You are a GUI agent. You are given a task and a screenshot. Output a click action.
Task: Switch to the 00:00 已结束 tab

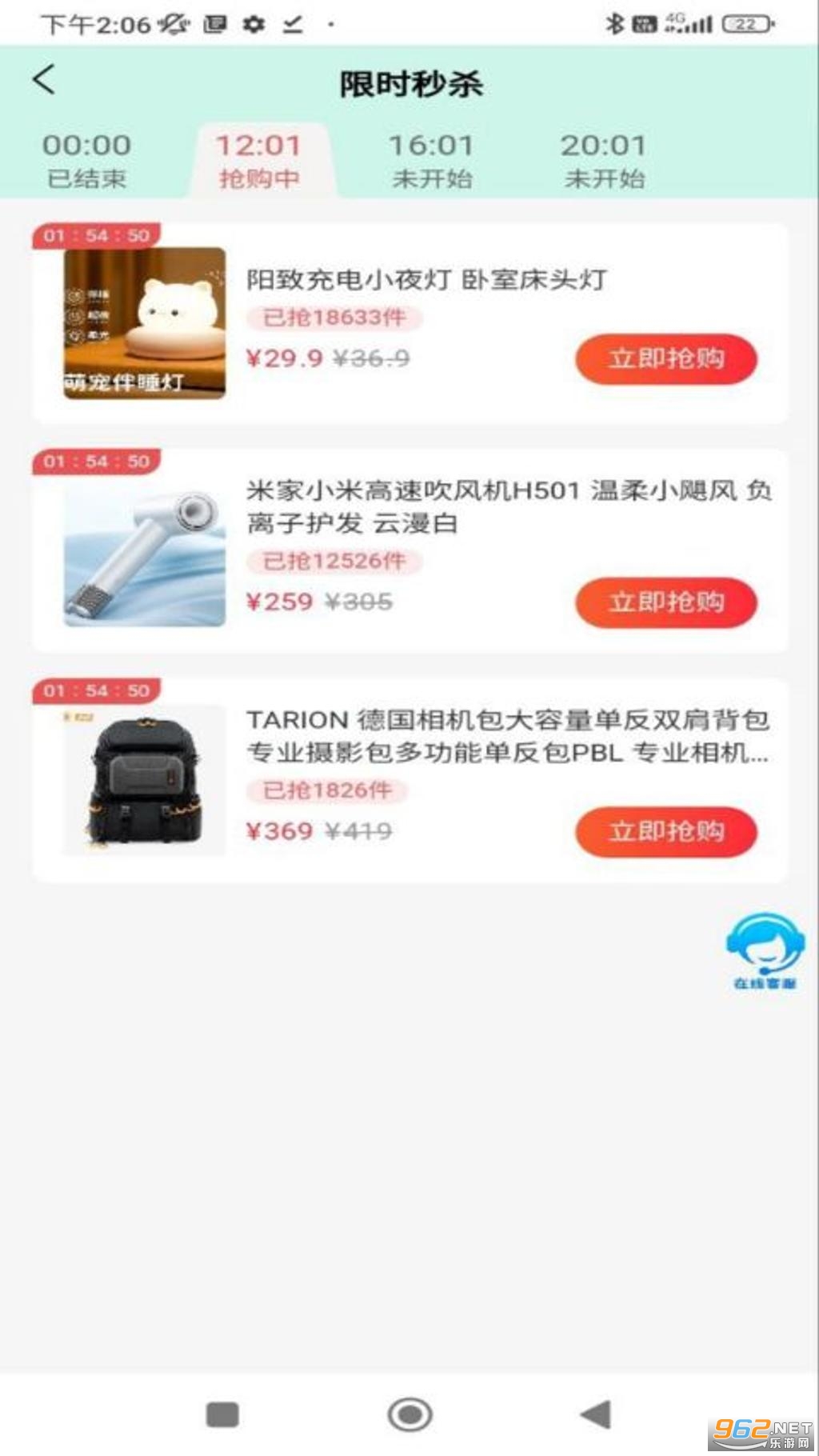point(86,160)
